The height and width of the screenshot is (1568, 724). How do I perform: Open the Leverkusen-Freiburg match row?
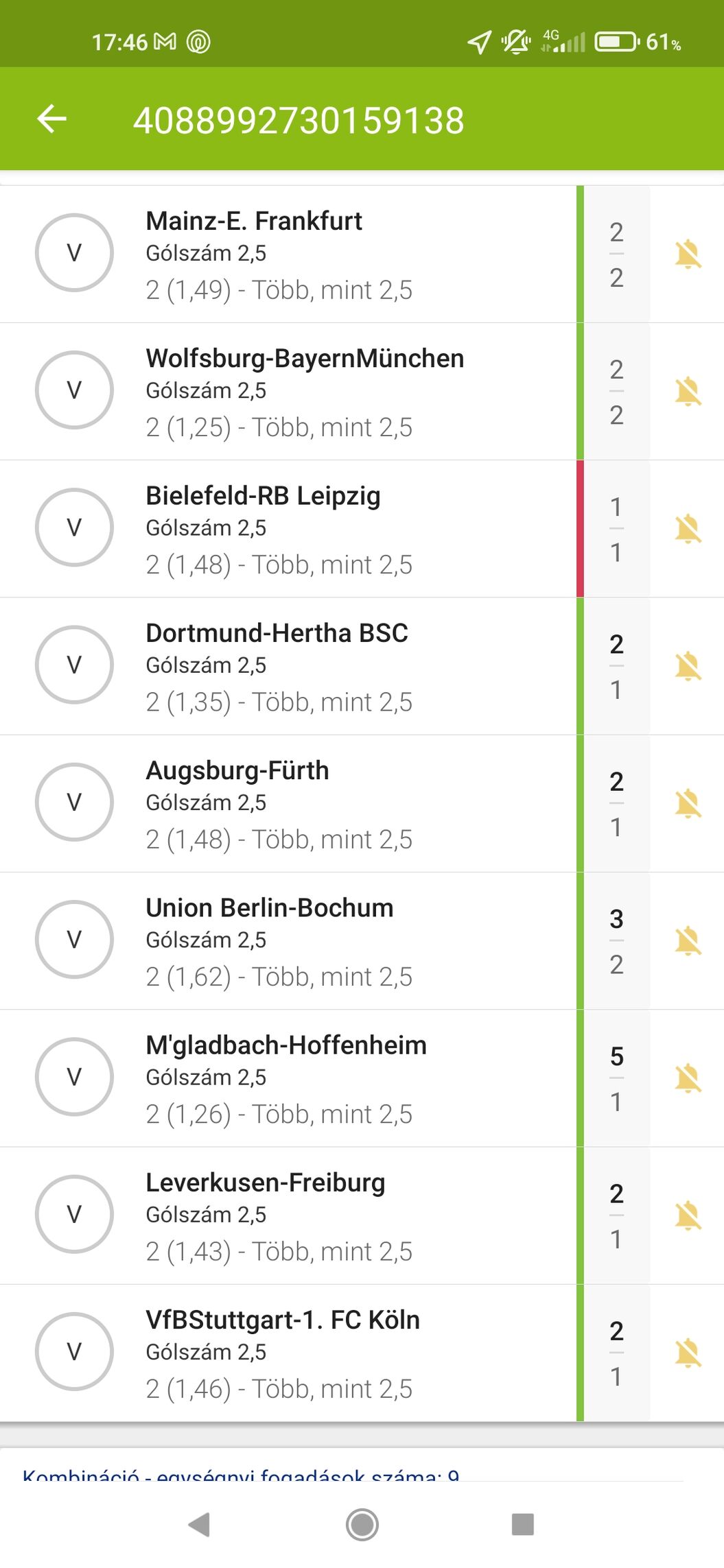pos(288,1215)
